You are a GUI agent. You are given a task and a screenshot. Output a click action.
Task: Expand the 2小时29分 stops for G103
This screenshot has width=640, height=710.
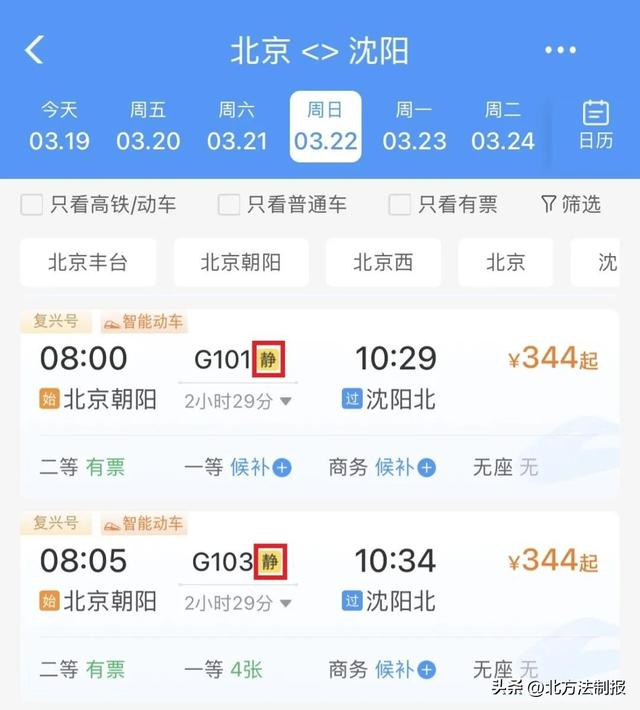[238, 603]
